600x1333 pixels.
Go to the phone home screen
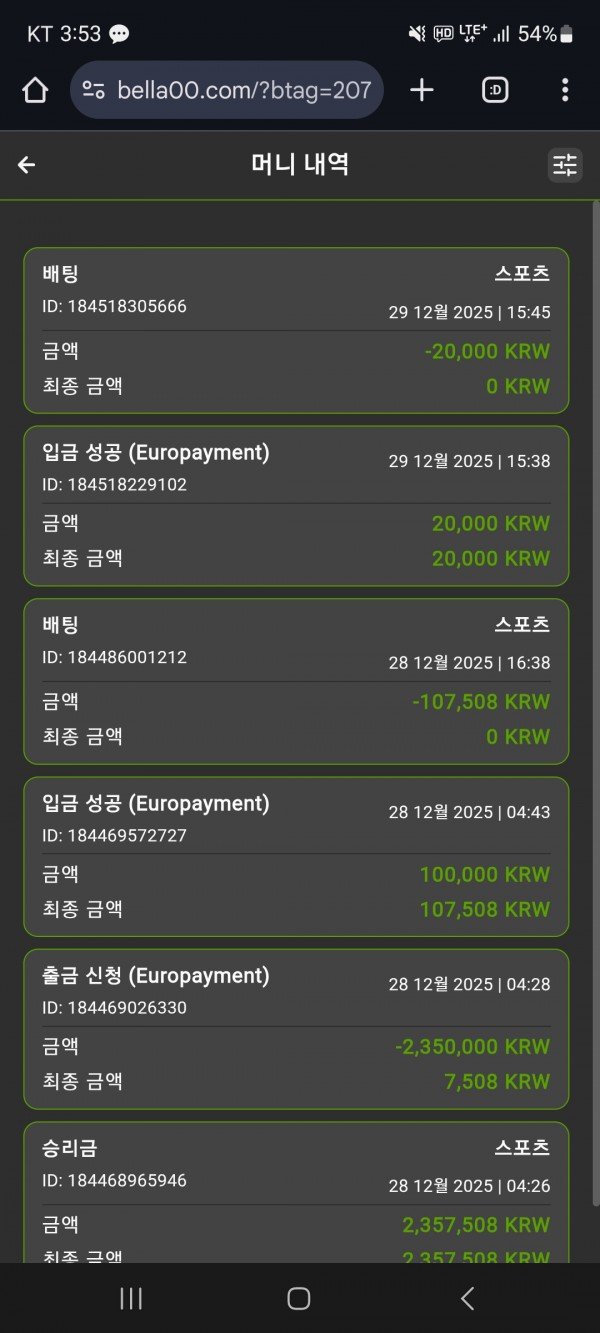[299, 1298]
